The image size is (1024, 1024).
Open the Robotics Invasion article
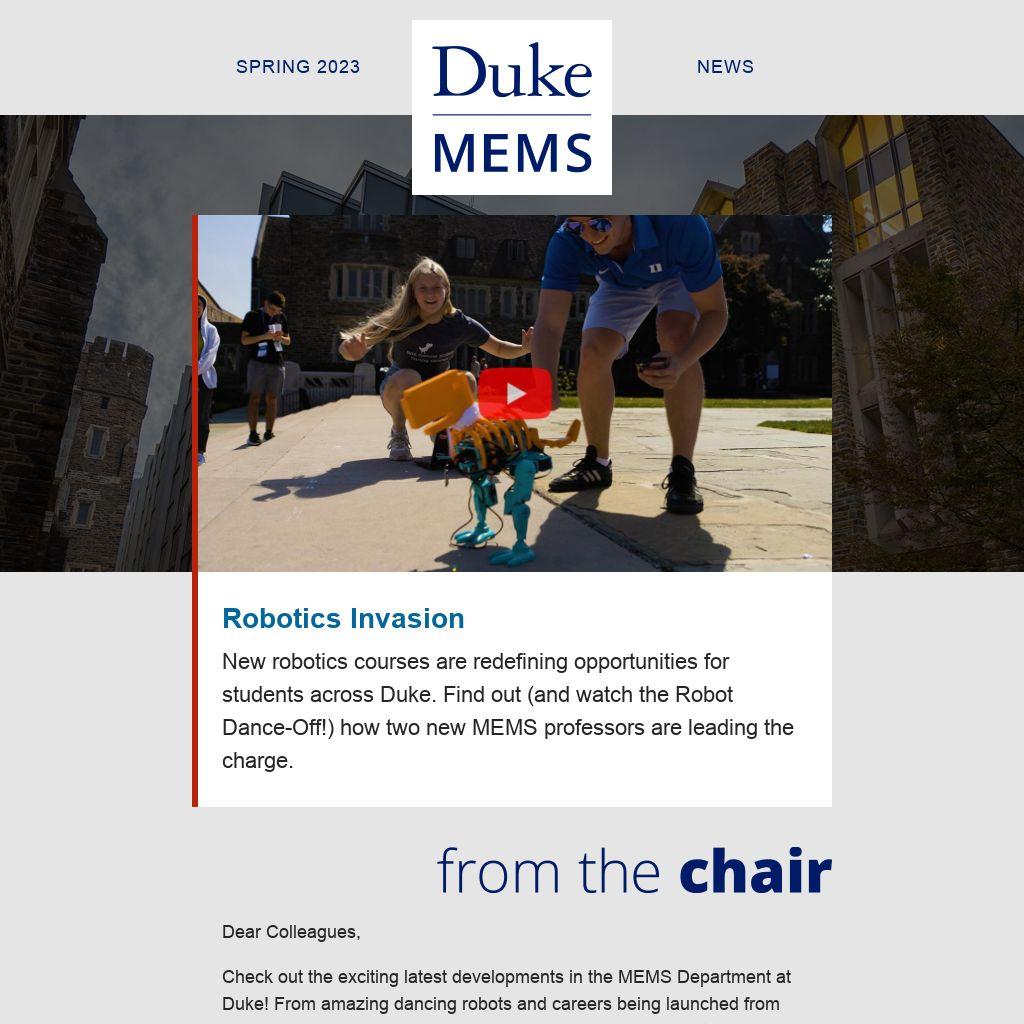[x=343, y=618]
